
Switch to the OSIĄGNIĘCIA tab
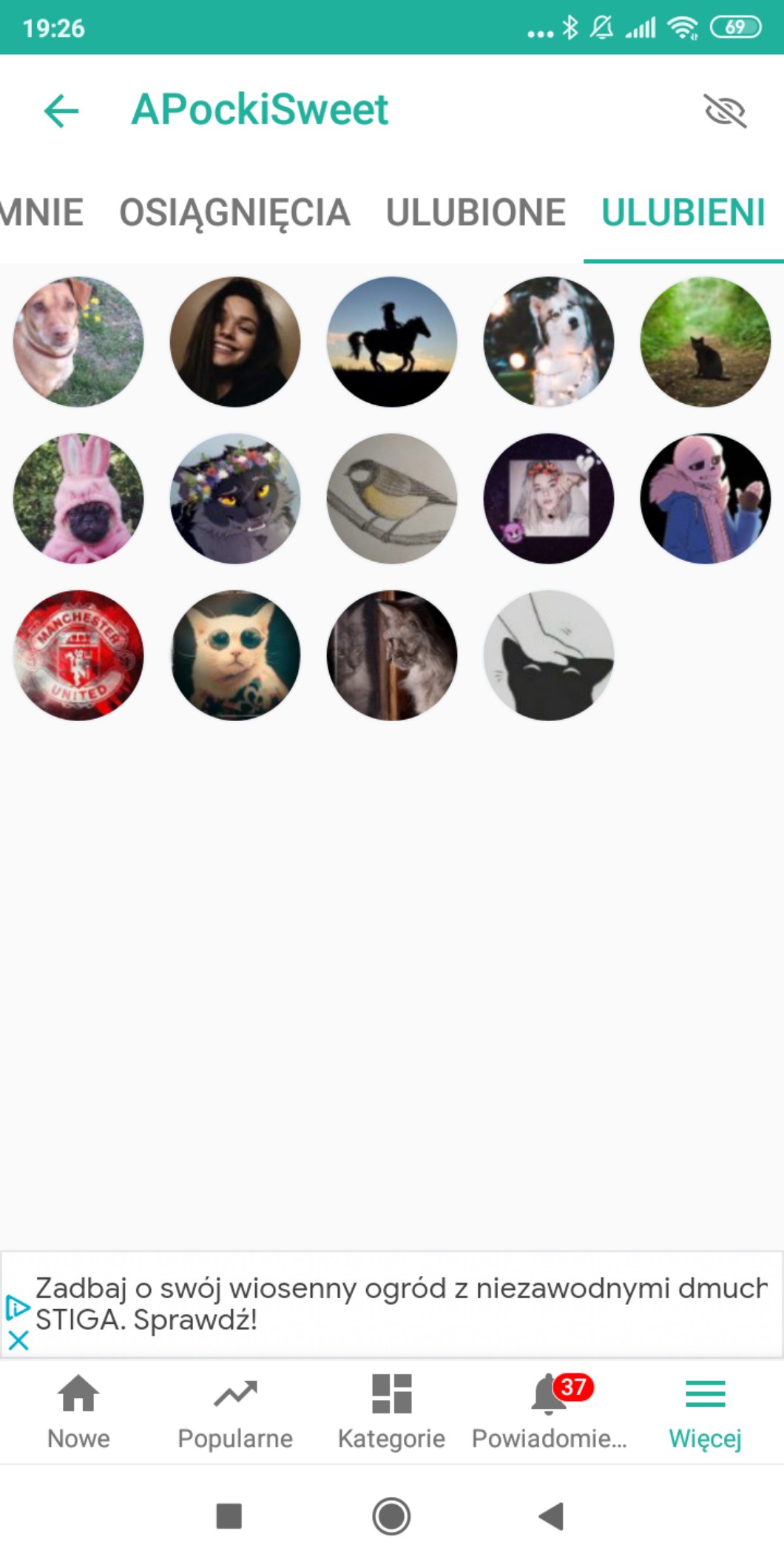[234, 213]
